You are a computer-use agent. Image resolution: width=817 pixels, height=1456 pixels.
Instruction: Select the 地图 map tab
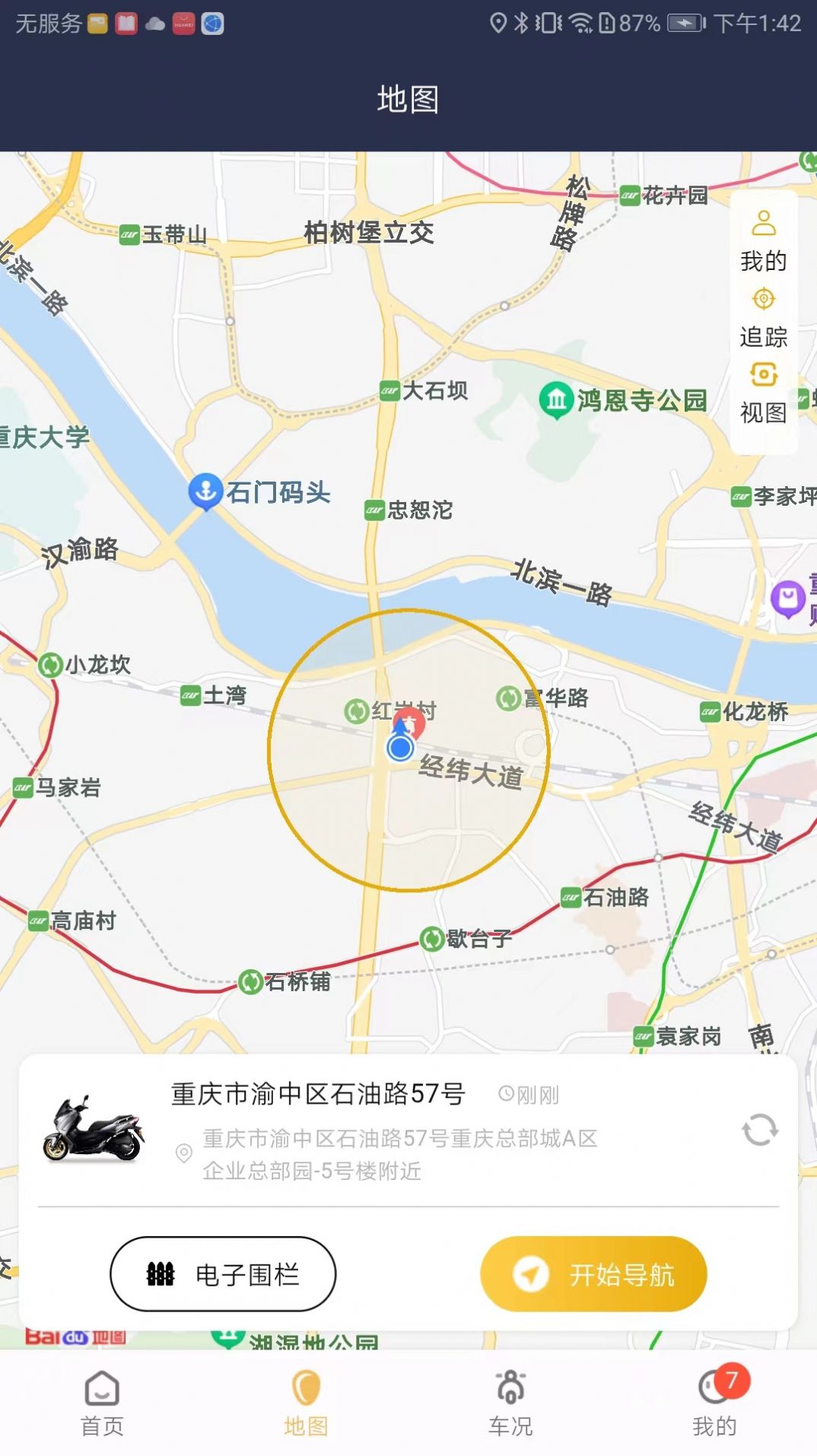tap(306, 1404)
